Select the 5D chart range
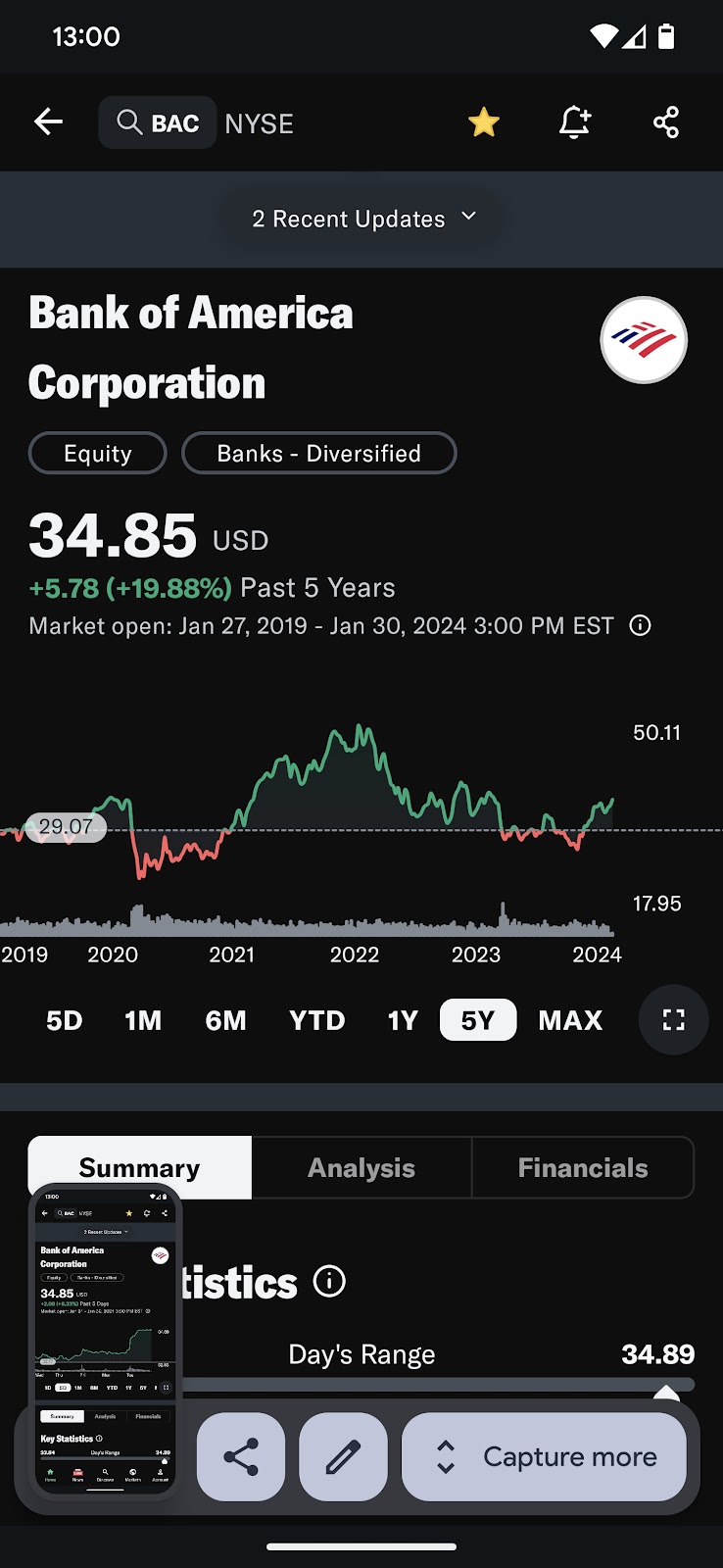This screenshot has height=1568, width=723. tap(65, 1020)
